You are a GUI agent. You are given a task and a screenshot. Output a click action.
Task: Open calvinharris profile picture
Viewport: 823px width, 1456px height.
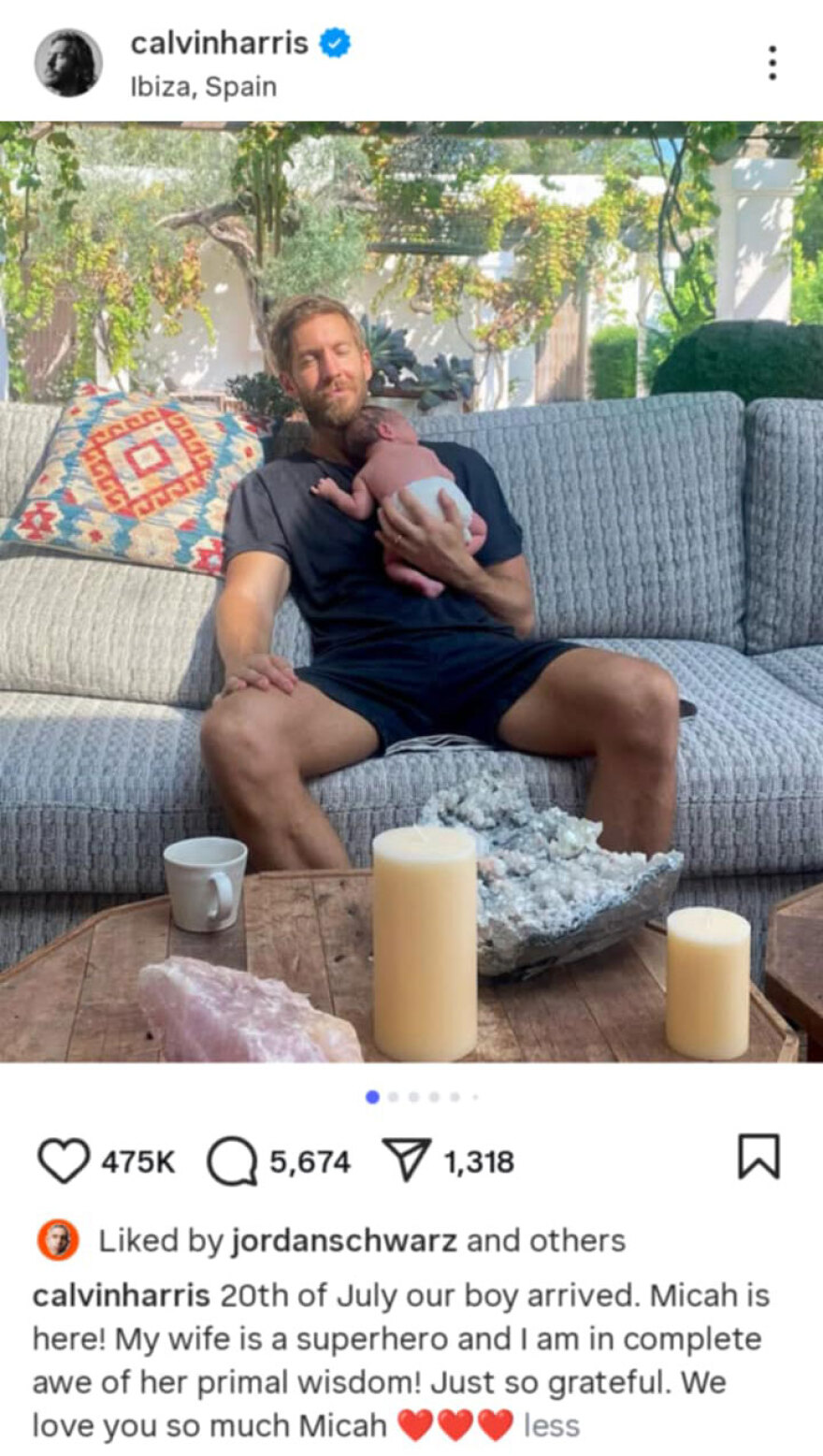[x=68, y=63]
